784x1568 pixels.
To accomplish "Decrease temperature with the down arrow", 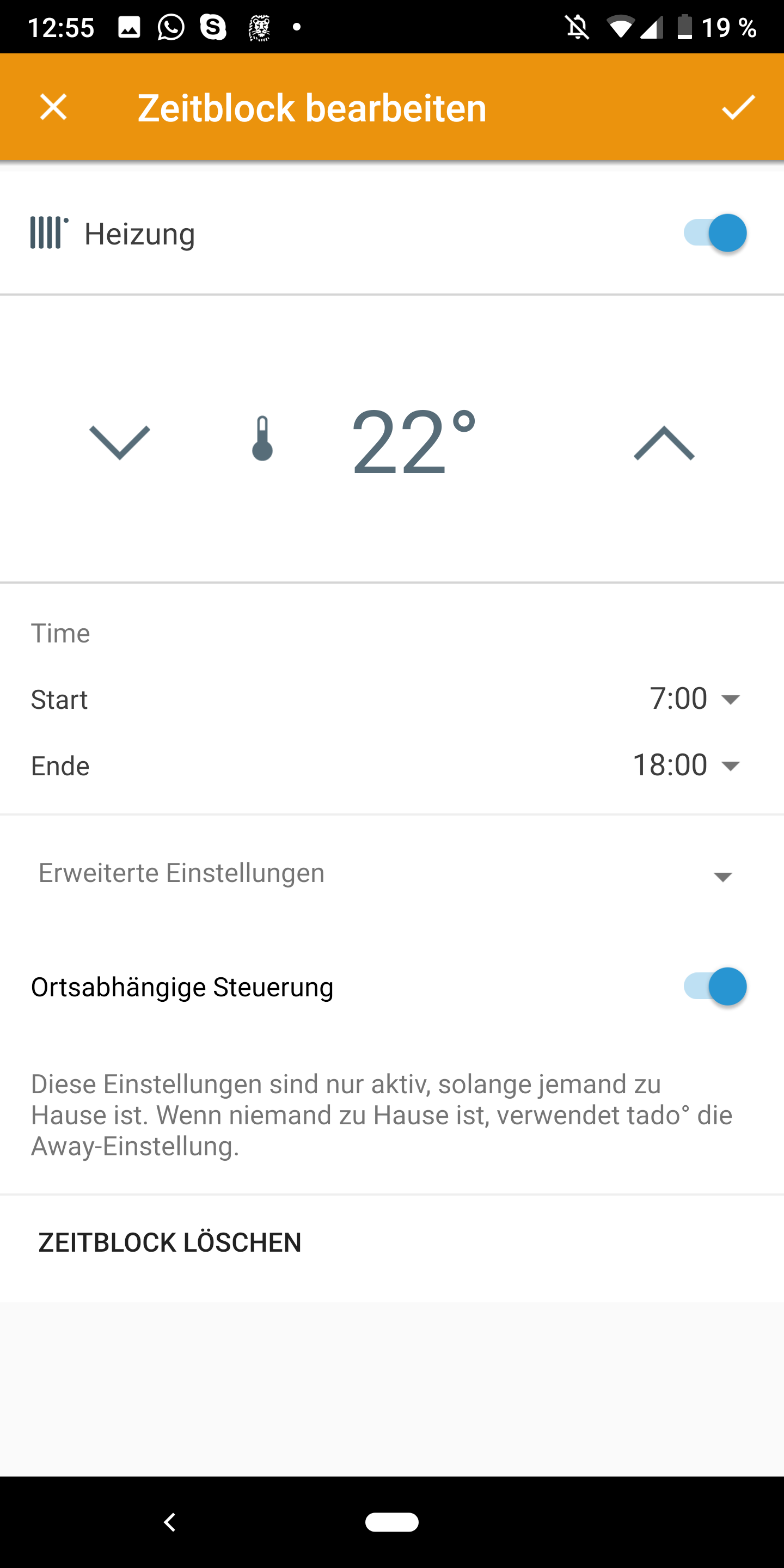I will click(119, 443).
